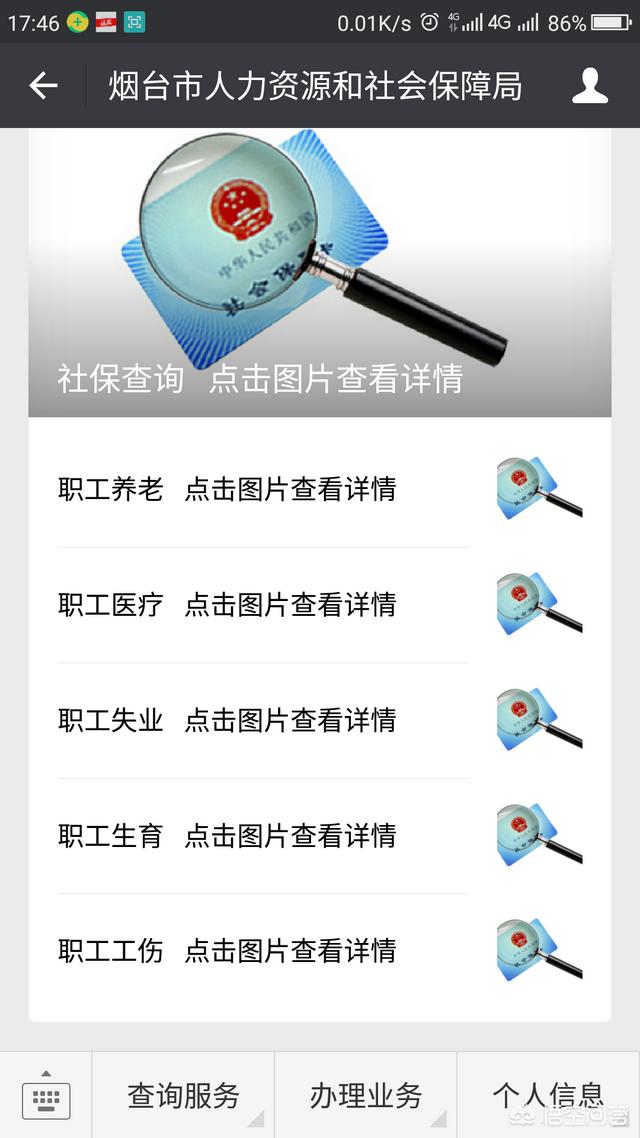Open the 社保查询 banner image
The image size is (640, 1138).
tap(320, 272)
